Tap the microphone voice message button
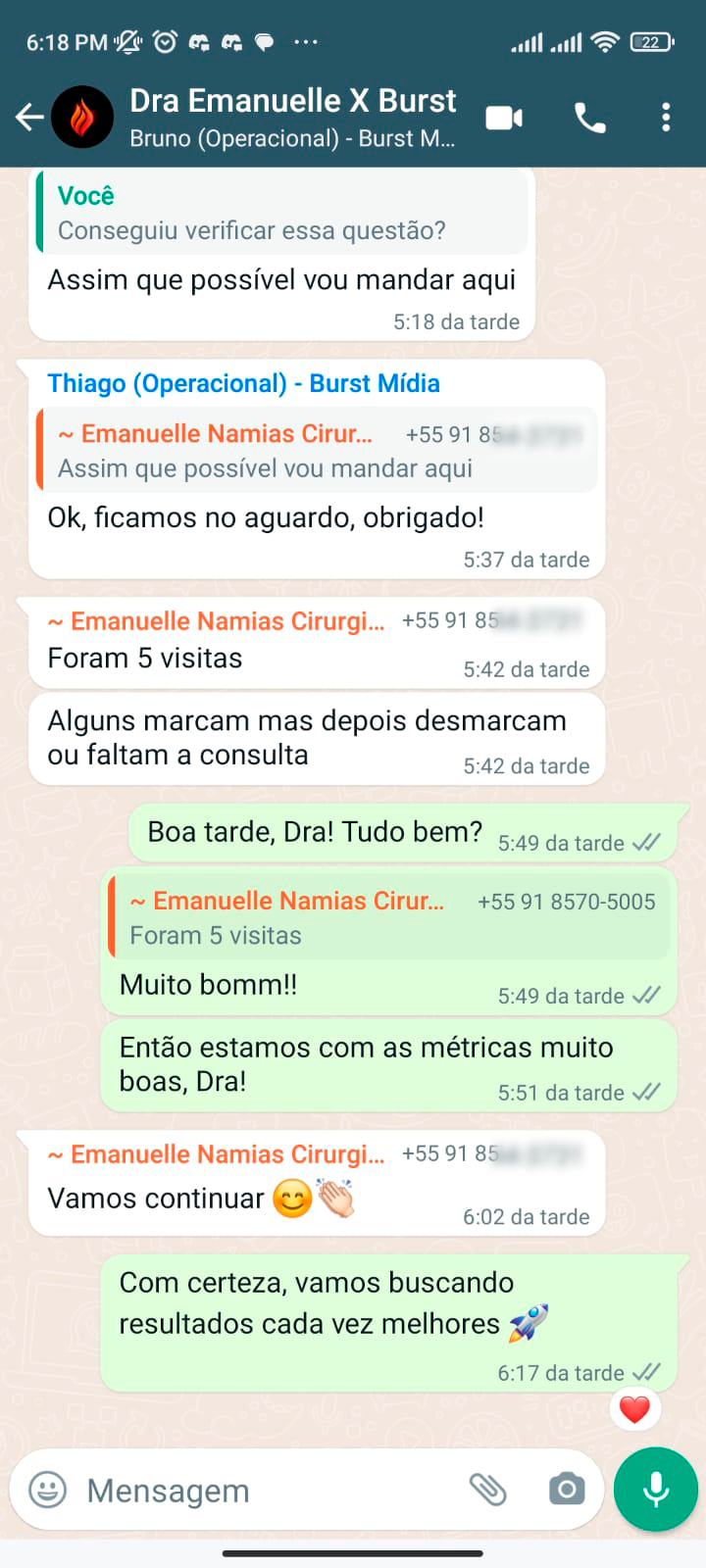 point(655,1489)
